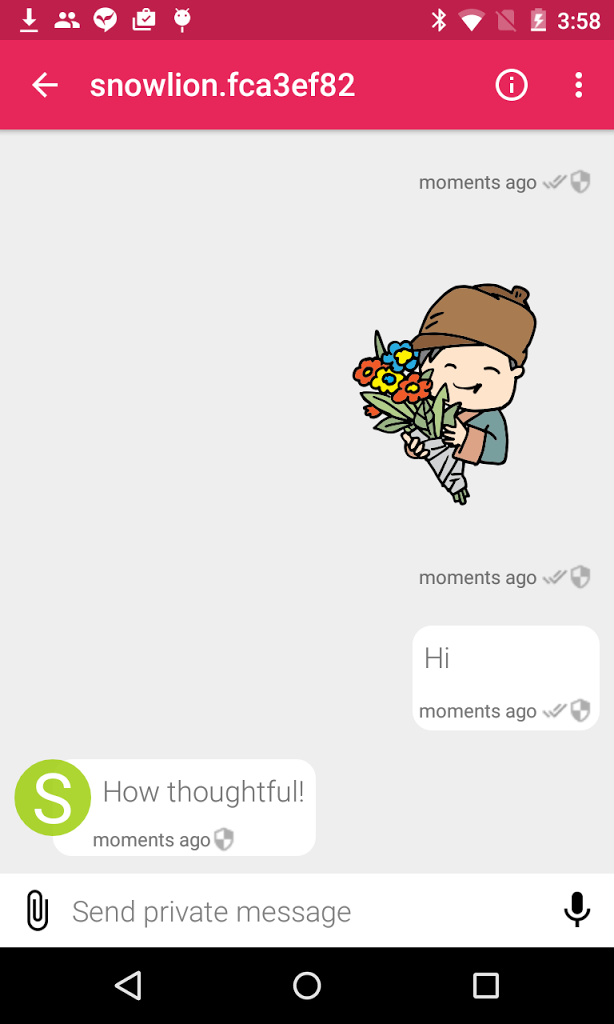
Task: Tap the system home button
Action: coord(307,985)
